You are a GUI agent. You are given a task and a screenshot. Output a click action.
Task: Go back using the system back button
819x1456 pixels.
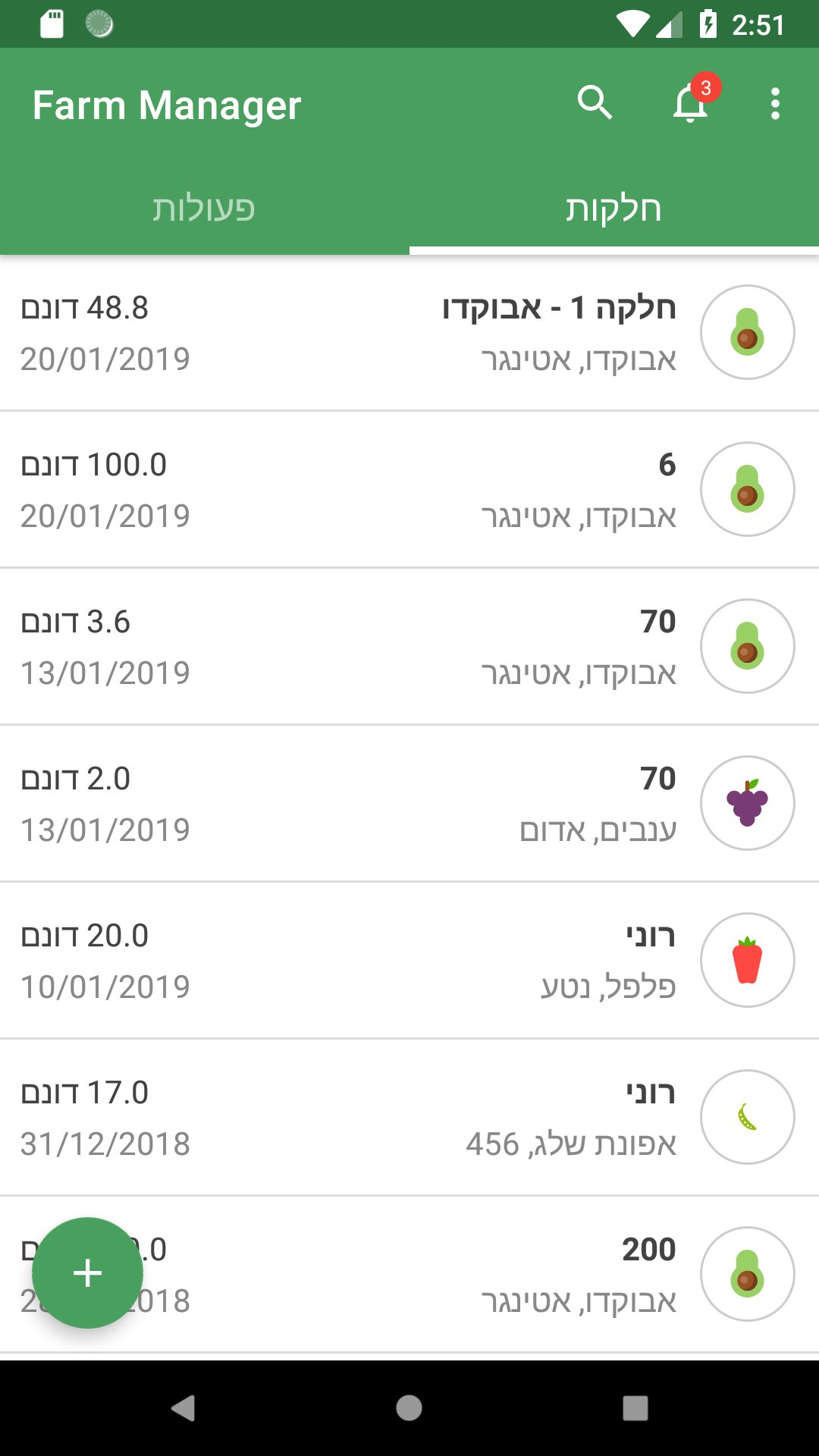click(183, 1408)
